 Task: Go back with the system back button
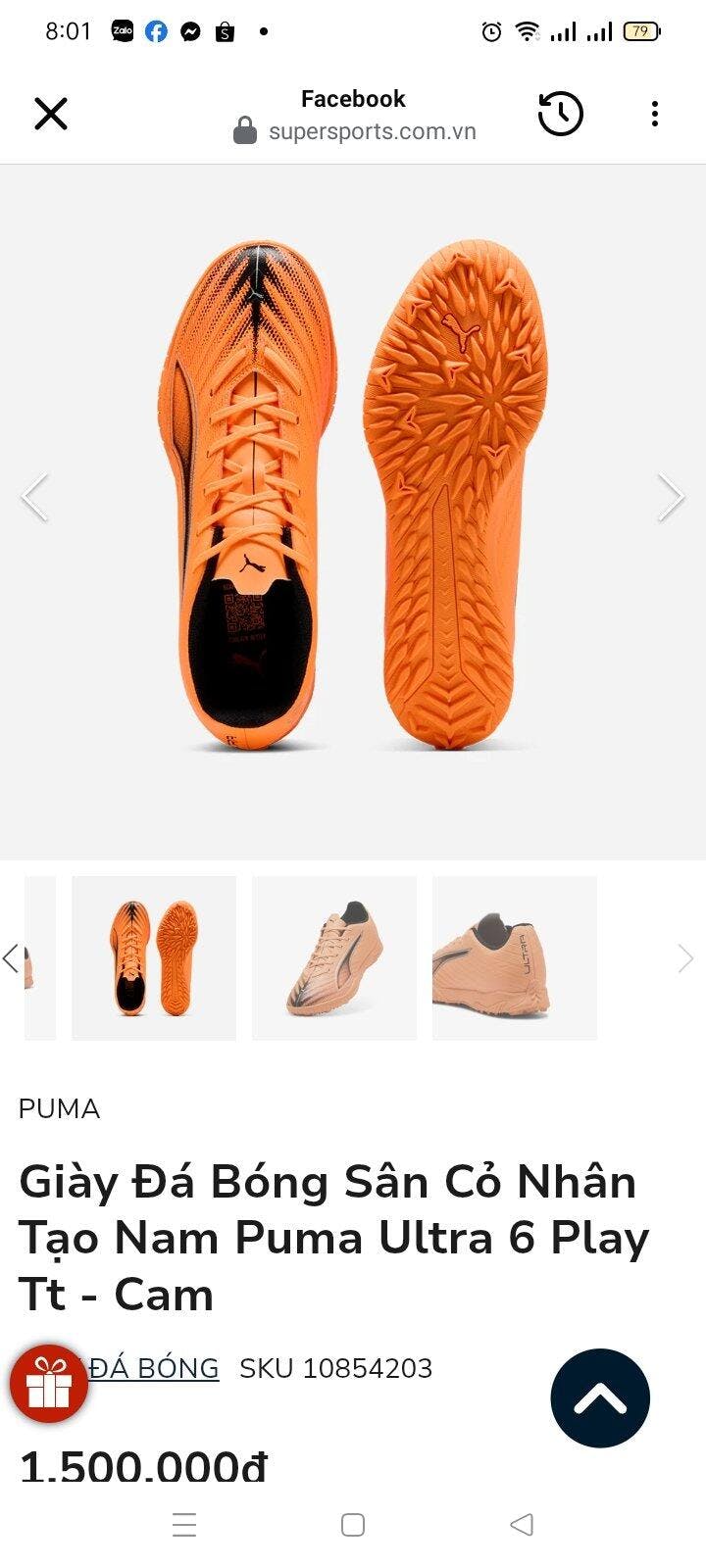(x=522, y=1525)
